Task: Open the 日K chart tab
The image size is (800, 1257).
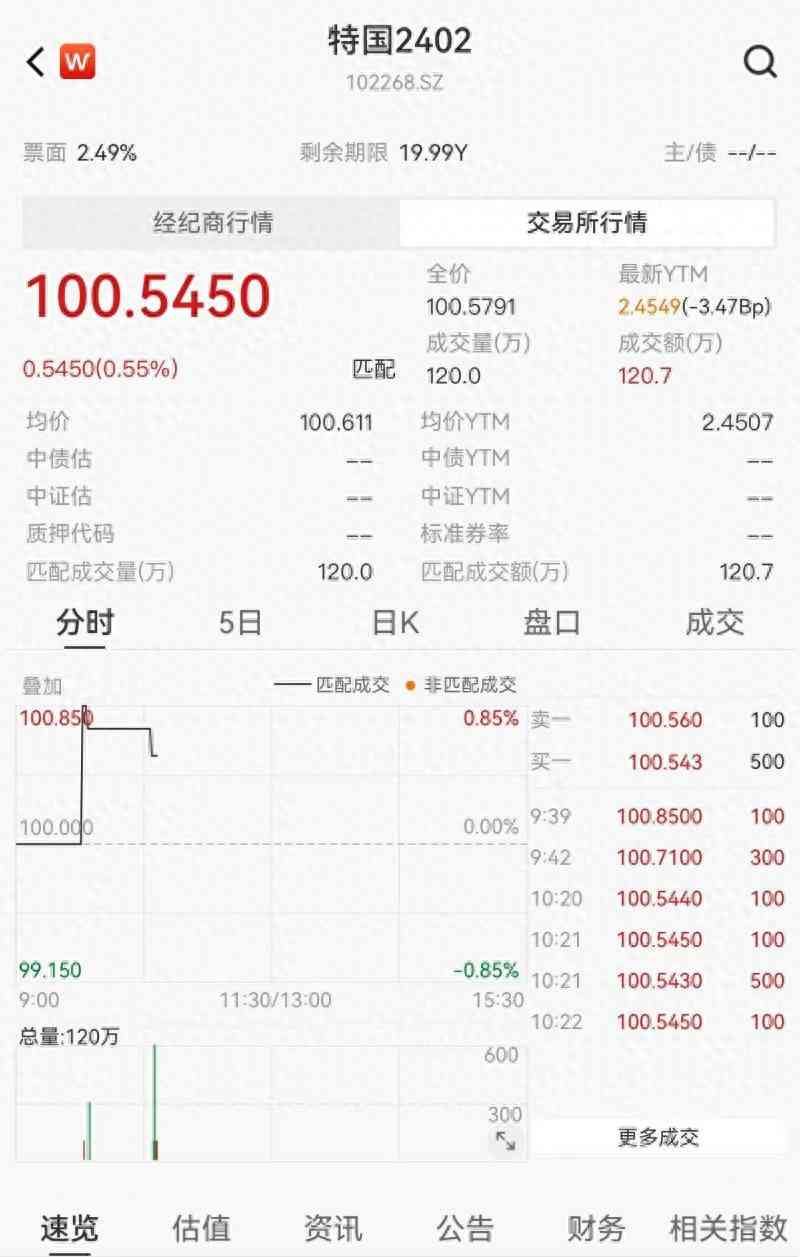Action: pyautogui.click(x=396, y=623)
